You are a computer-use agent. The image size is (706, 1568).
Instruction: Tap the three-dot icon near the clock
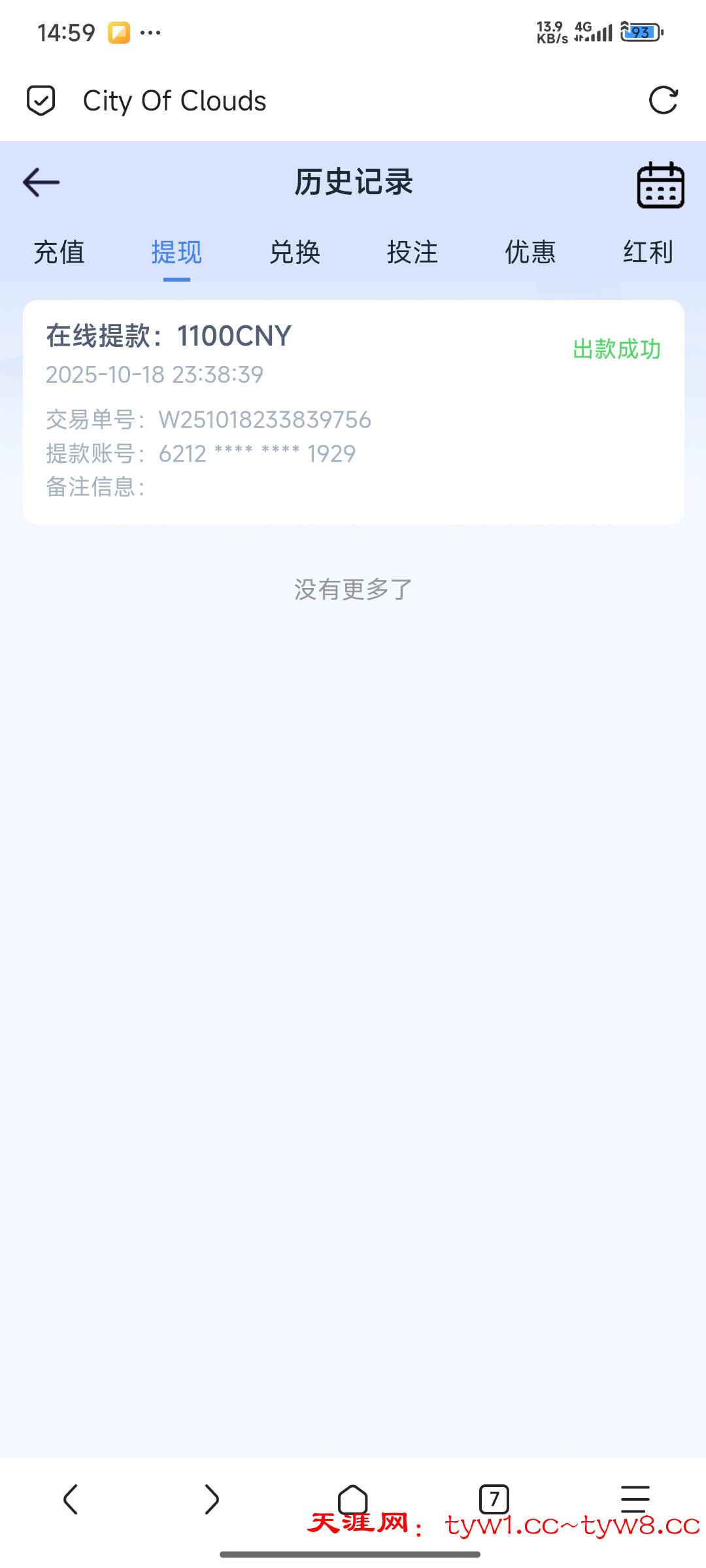tap(149, 31)
